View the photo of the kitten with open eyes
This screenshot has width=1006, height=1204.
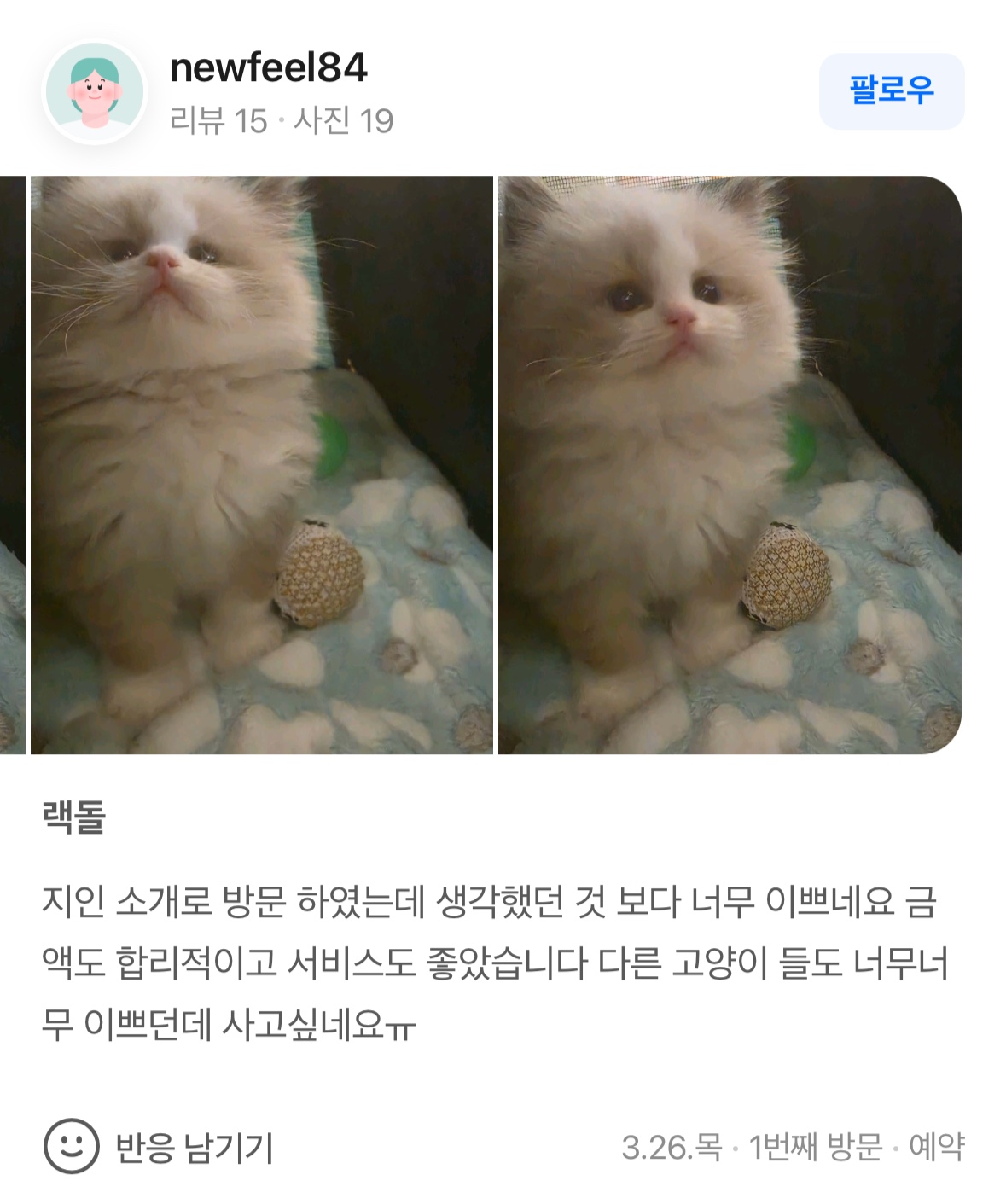coord(729,464)
